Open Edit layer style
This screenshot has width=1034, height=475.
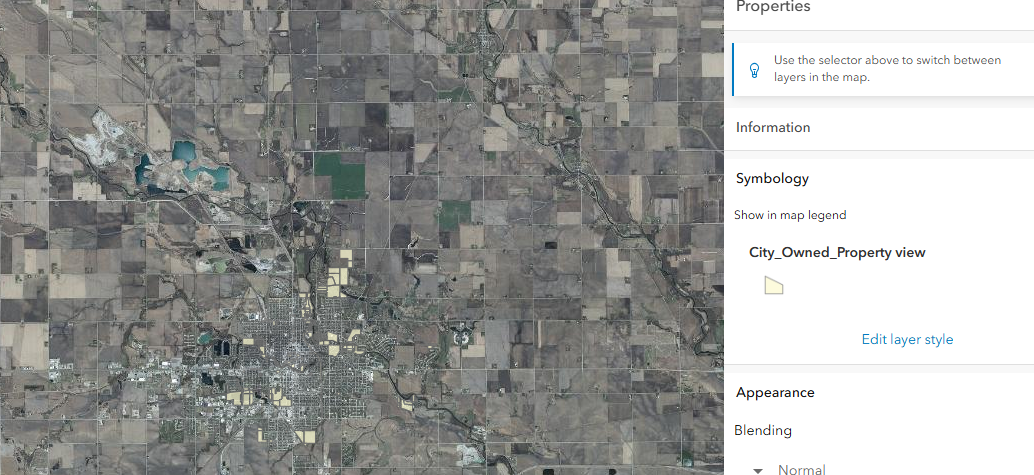click(x=907, y=340)
